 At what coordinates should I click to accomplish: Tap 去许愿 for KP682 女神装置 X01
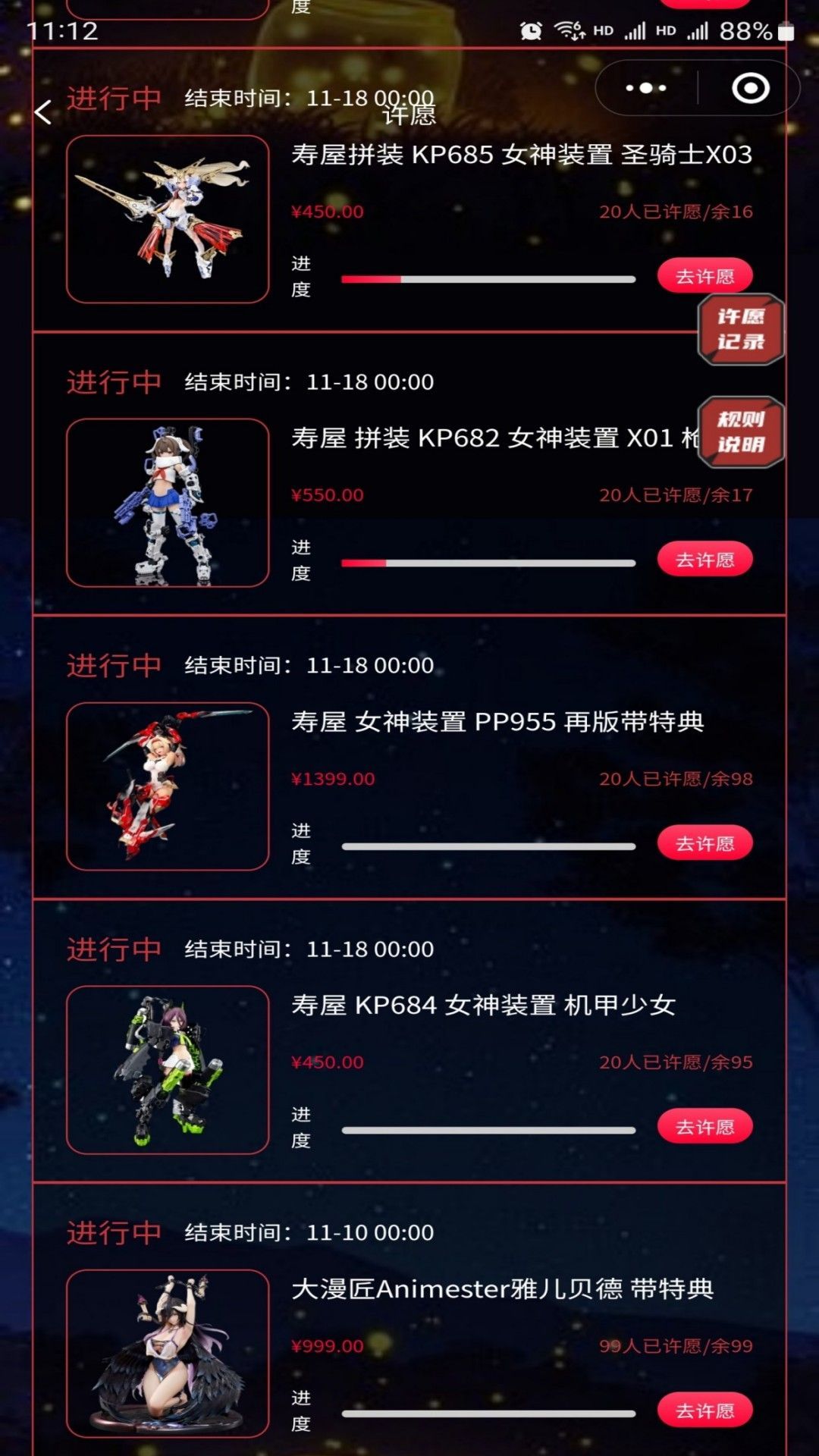(x=704, y=560)
